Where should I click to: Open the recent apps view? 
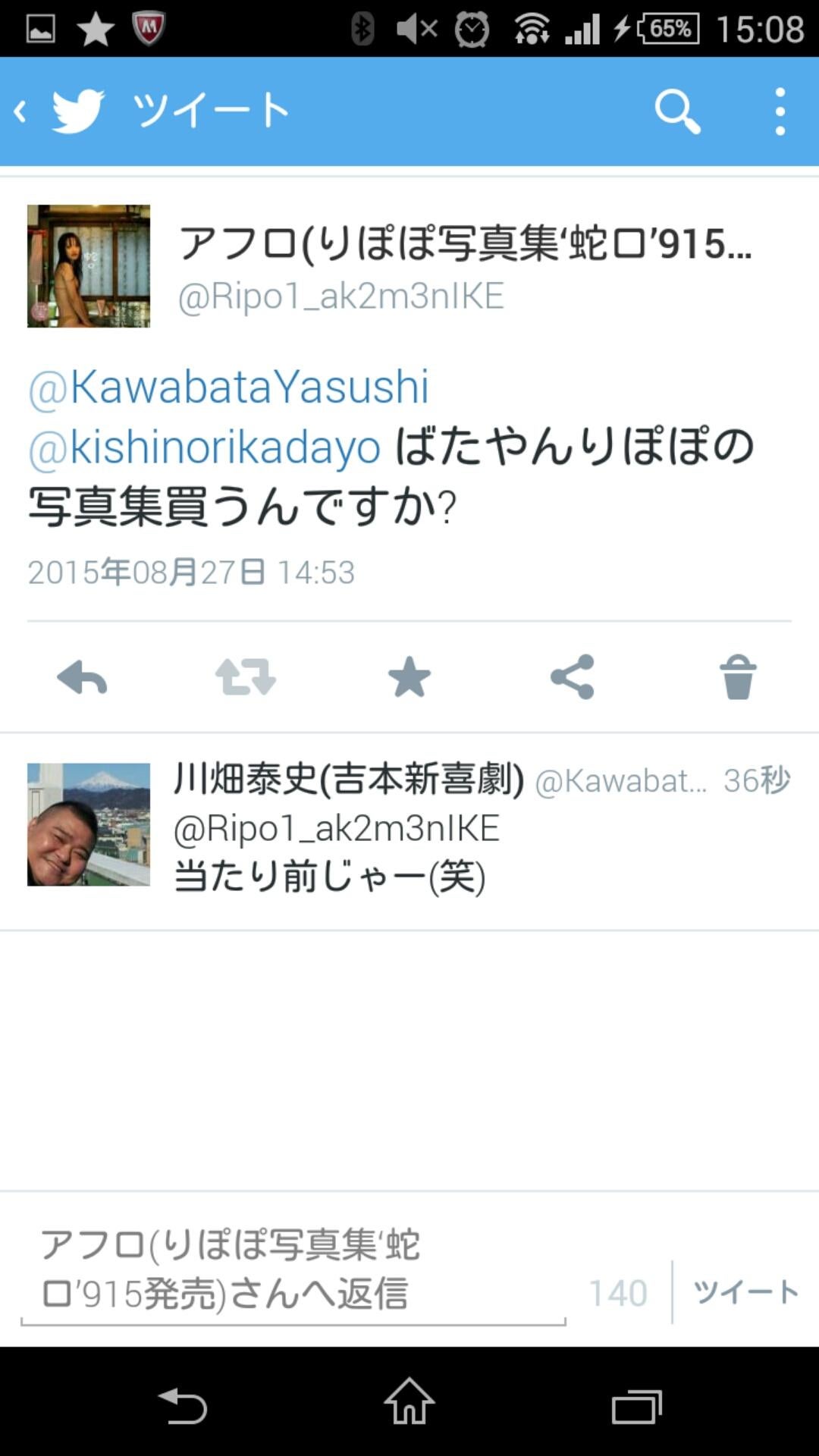coord(637,1407)
